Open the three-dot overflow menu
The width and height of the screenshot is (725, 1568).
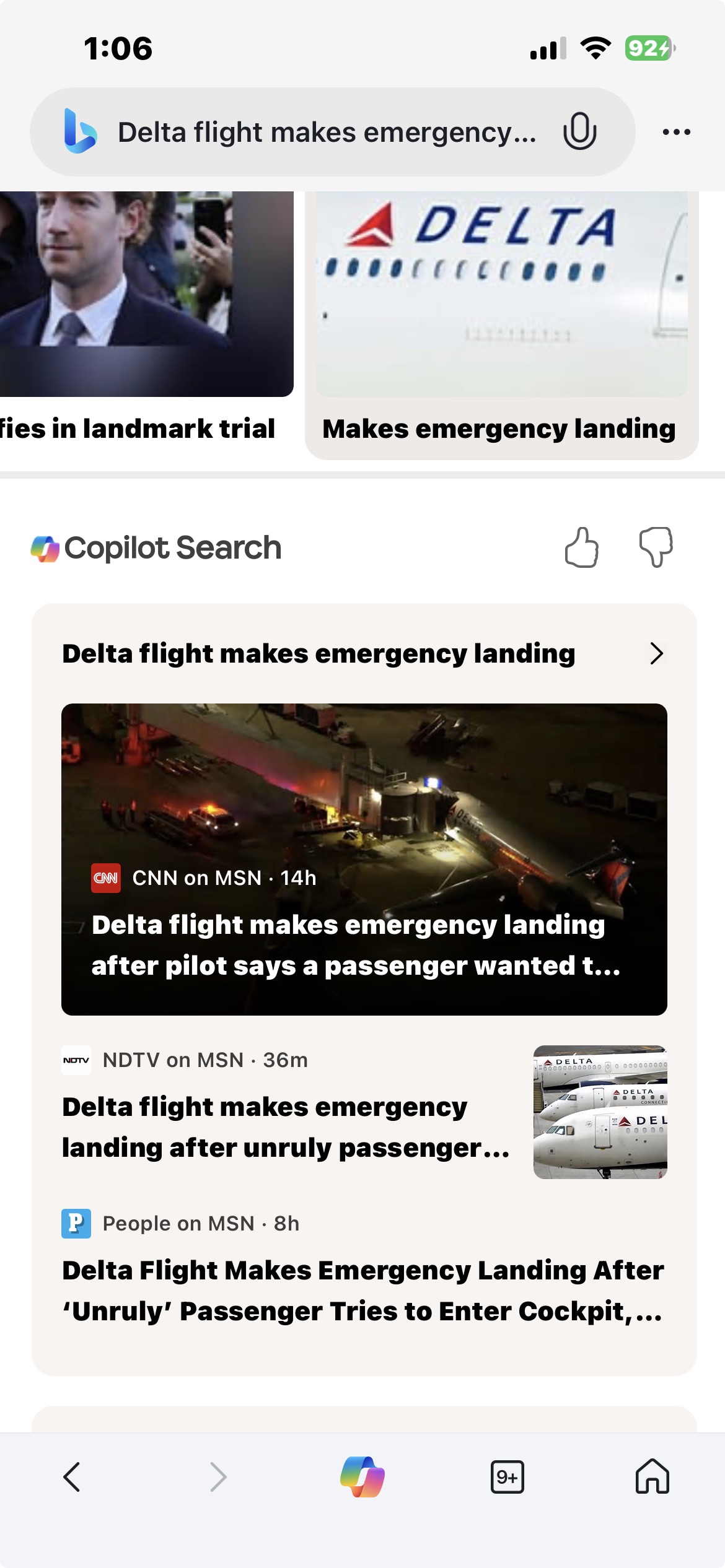(x=676, y=132)
